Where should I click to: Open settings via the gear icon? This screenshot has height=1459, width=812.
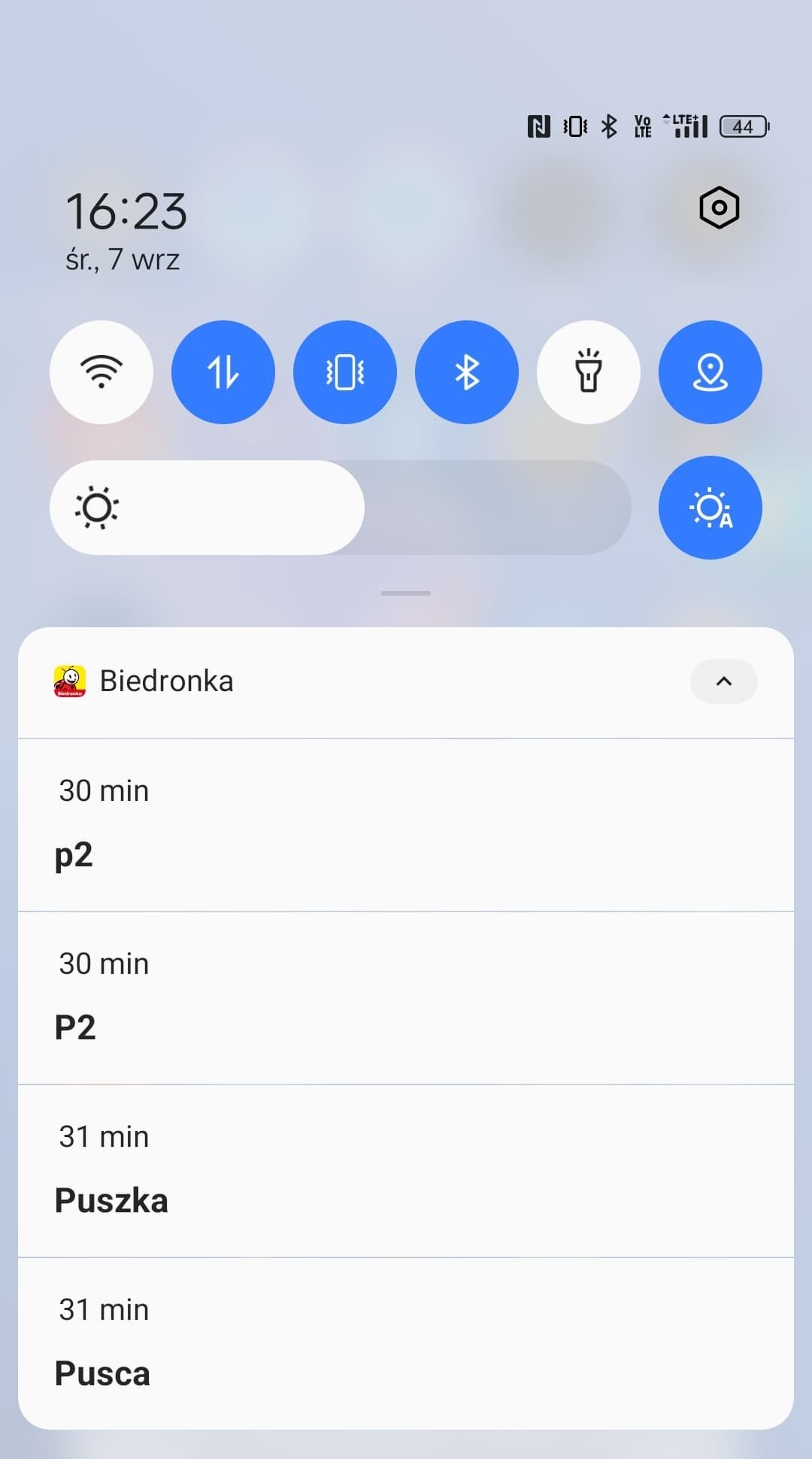719,208
